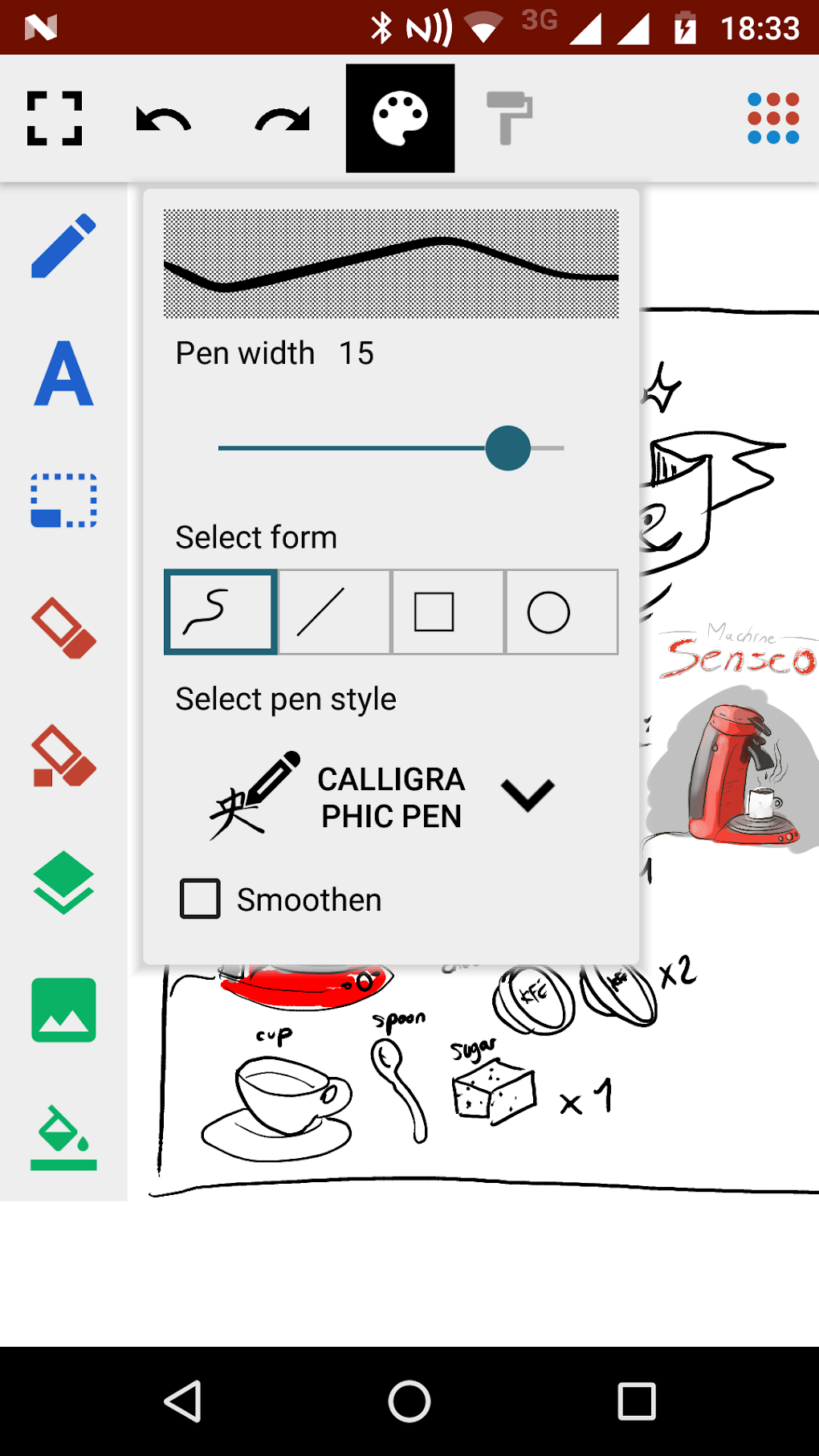This screenshot has width=819, height=1456.
Task: Open the color palette
Action: click(x=399, y=116)
